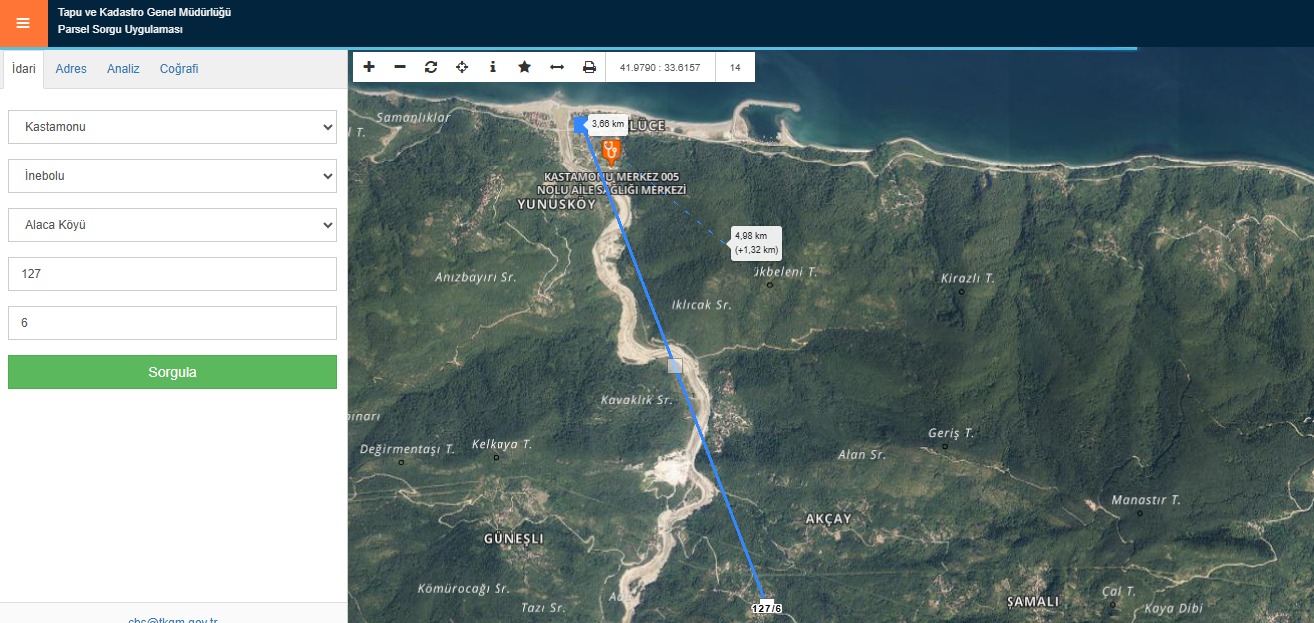Screen dimensions: 1314x623
Task: Run the query with Sorgula button
Action: 172,372
